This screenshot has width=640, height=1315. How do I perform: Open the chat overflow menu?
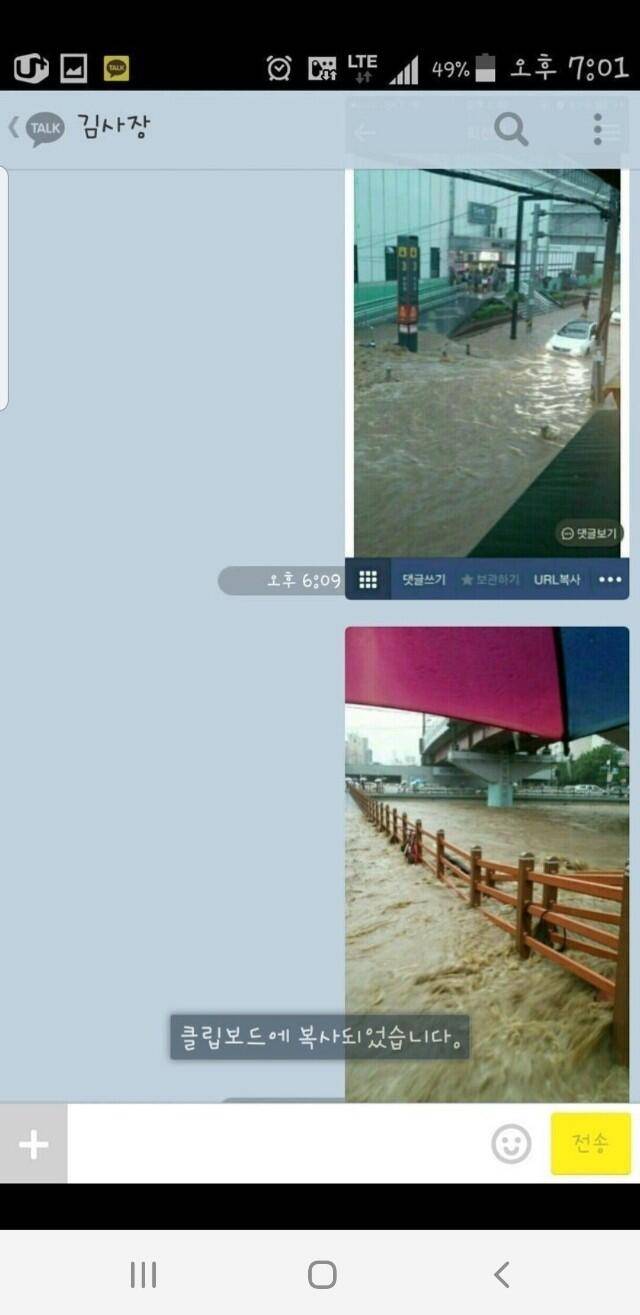598,129
